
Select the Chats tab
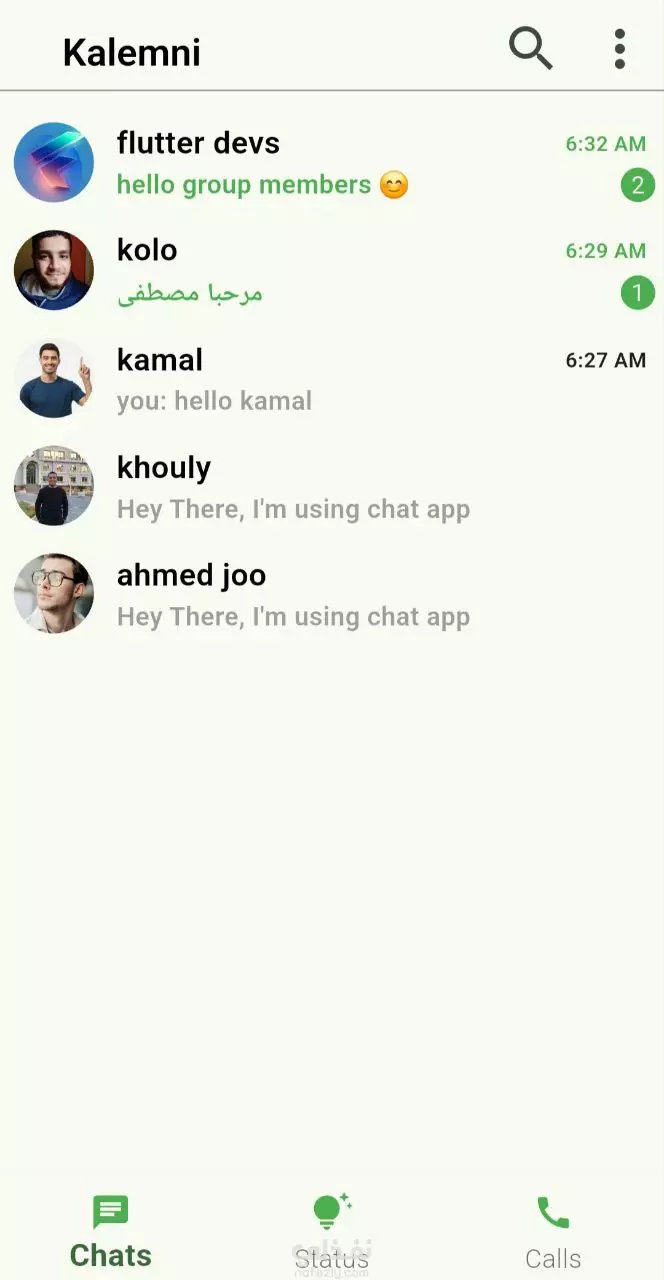(111, 1232)
